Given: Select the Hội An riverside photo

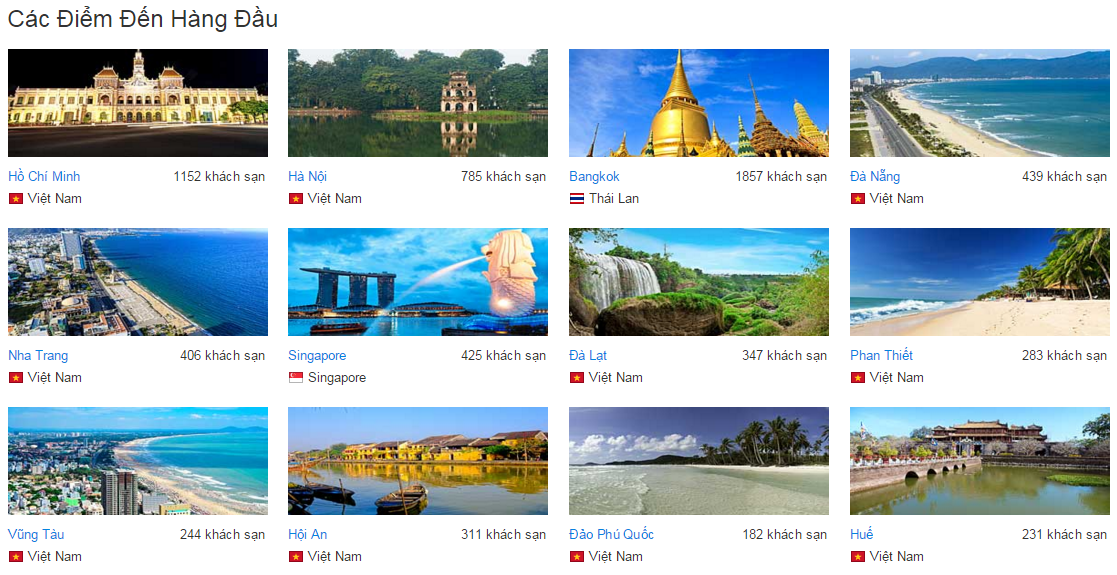Looking at the screenshot, I should tap(418, 461).
